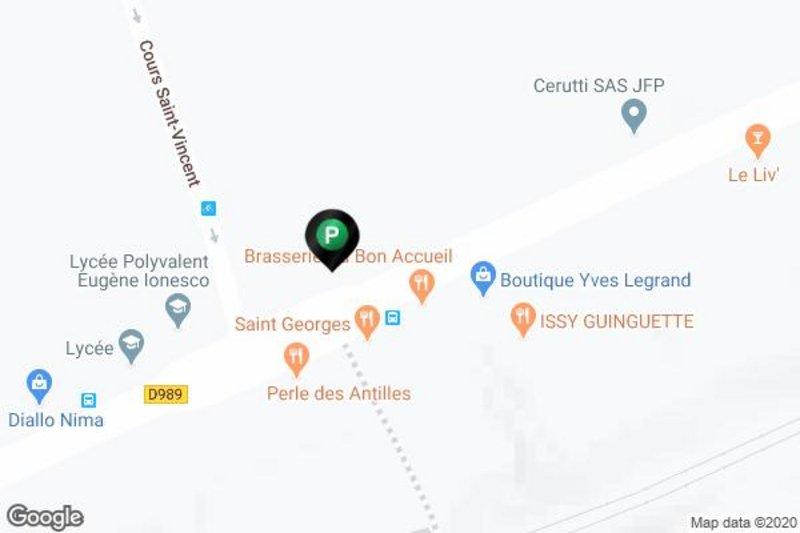Image resolution: width=800 pixels, height=533 pixels.
Task: Tap the Cerutti SAS JFP location pin
Action: 633,118
